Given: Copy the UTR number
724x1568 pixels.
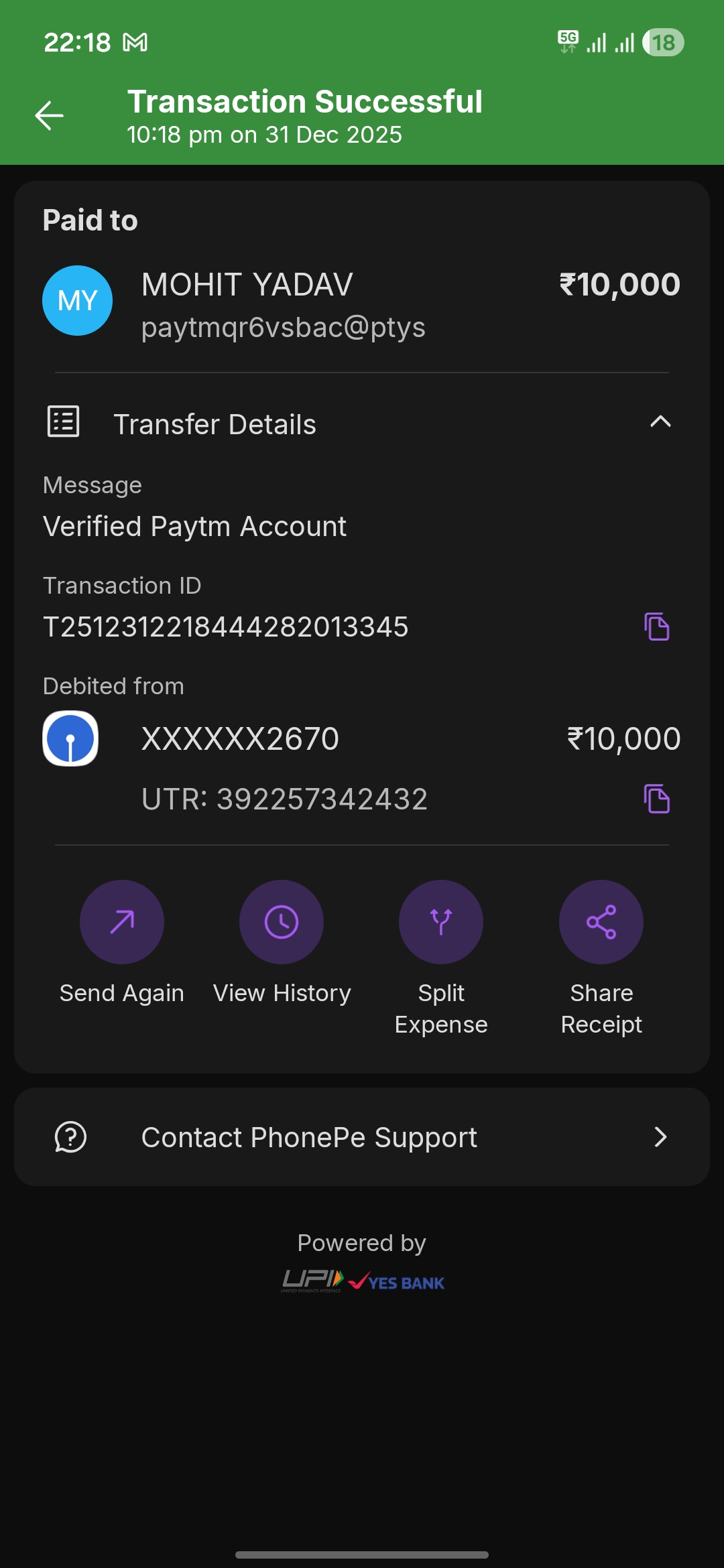Looking at the screenshot, I should pos(657,799).
